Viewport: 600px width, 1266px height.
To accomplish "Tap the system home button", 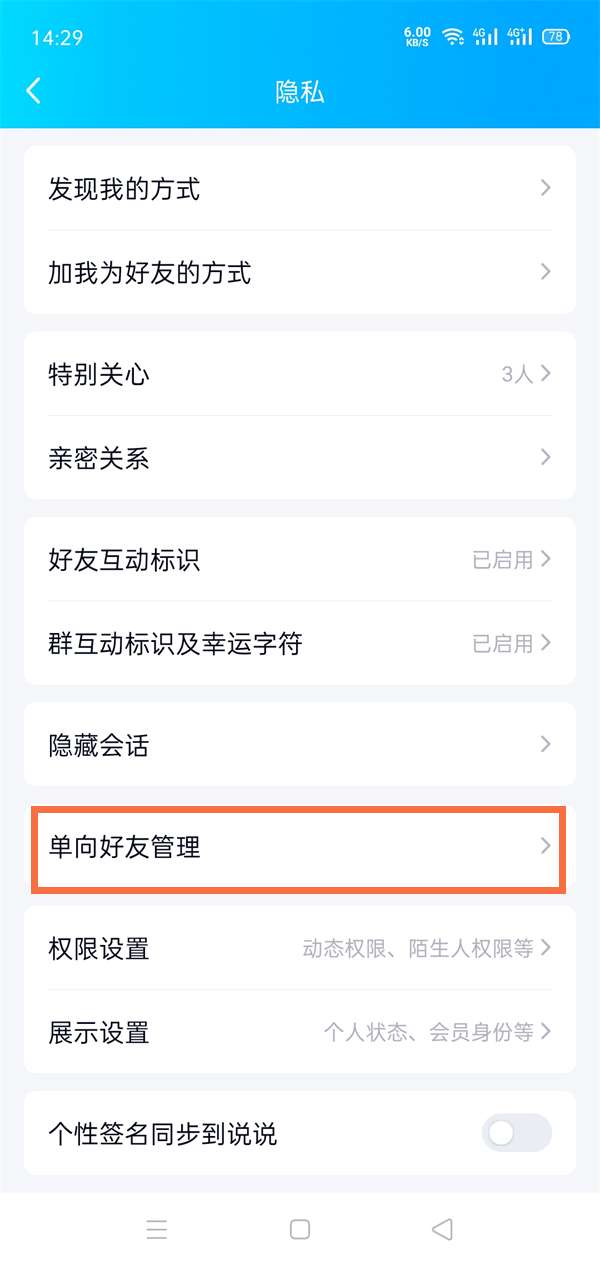I will (x=300, y=1229).
